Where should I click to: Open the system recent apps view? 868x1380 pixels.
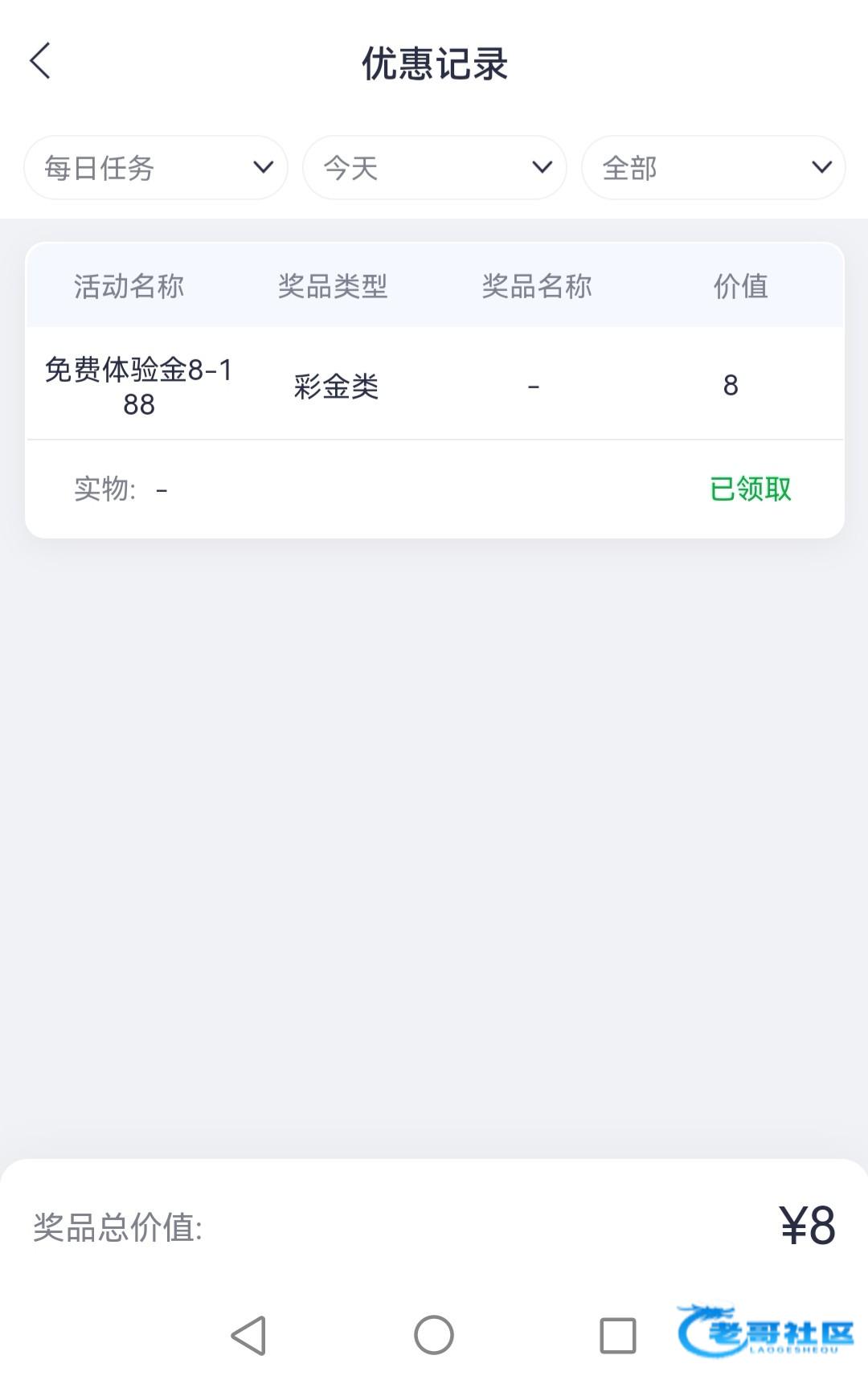coord(618,1335)
